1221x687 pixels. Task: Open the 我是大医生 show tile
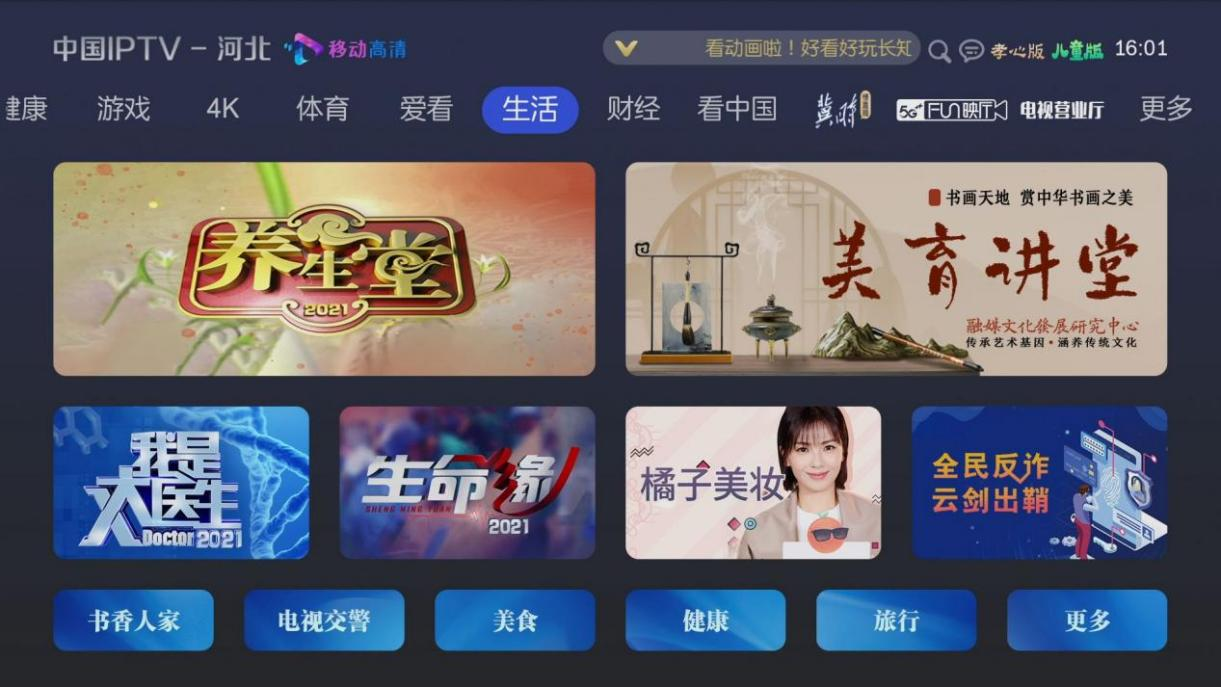pos(181,482)
